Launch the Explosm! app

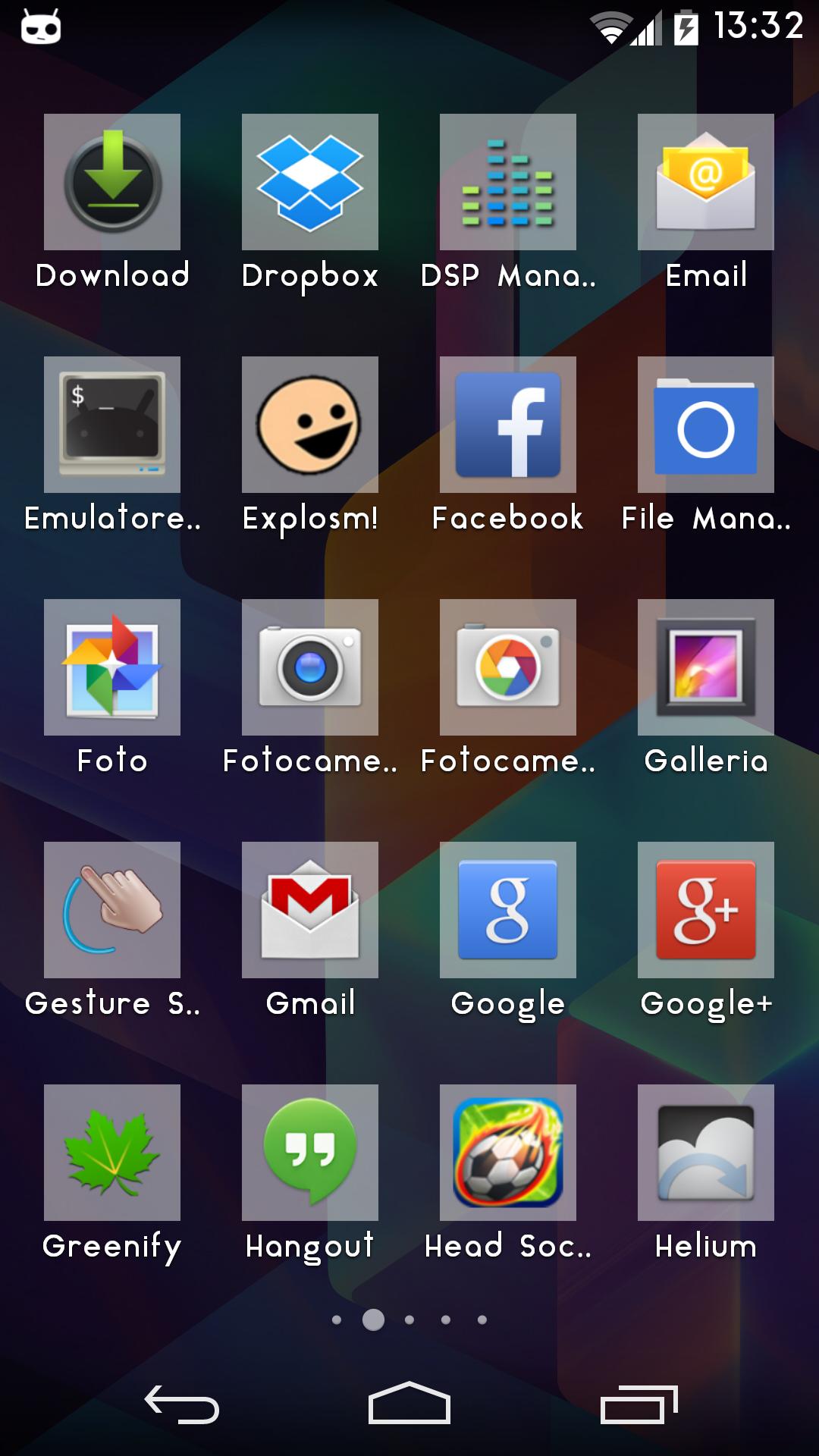pyautogui.click(x=309, y=425)
